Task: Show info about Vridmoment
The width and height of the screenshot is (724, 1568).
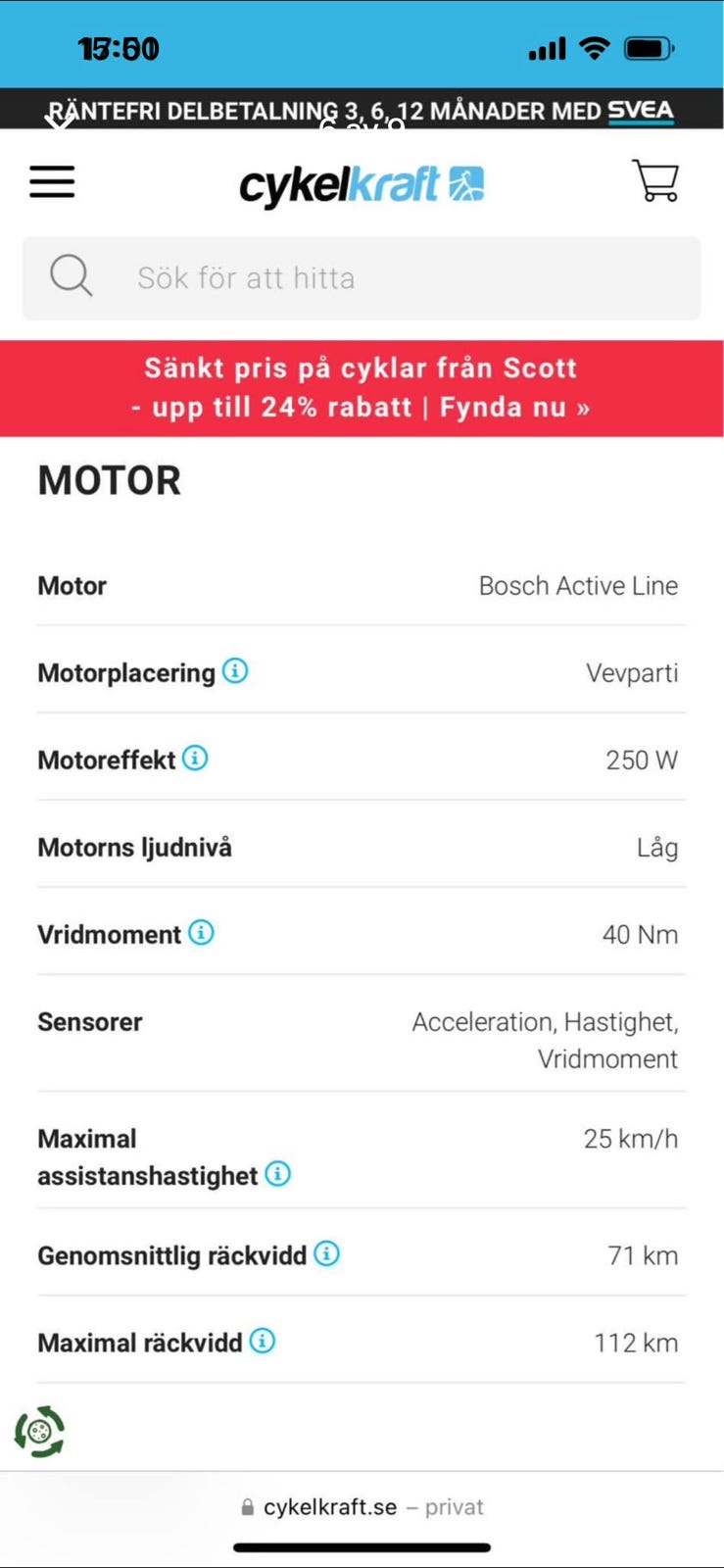Action: pos(201,933)
